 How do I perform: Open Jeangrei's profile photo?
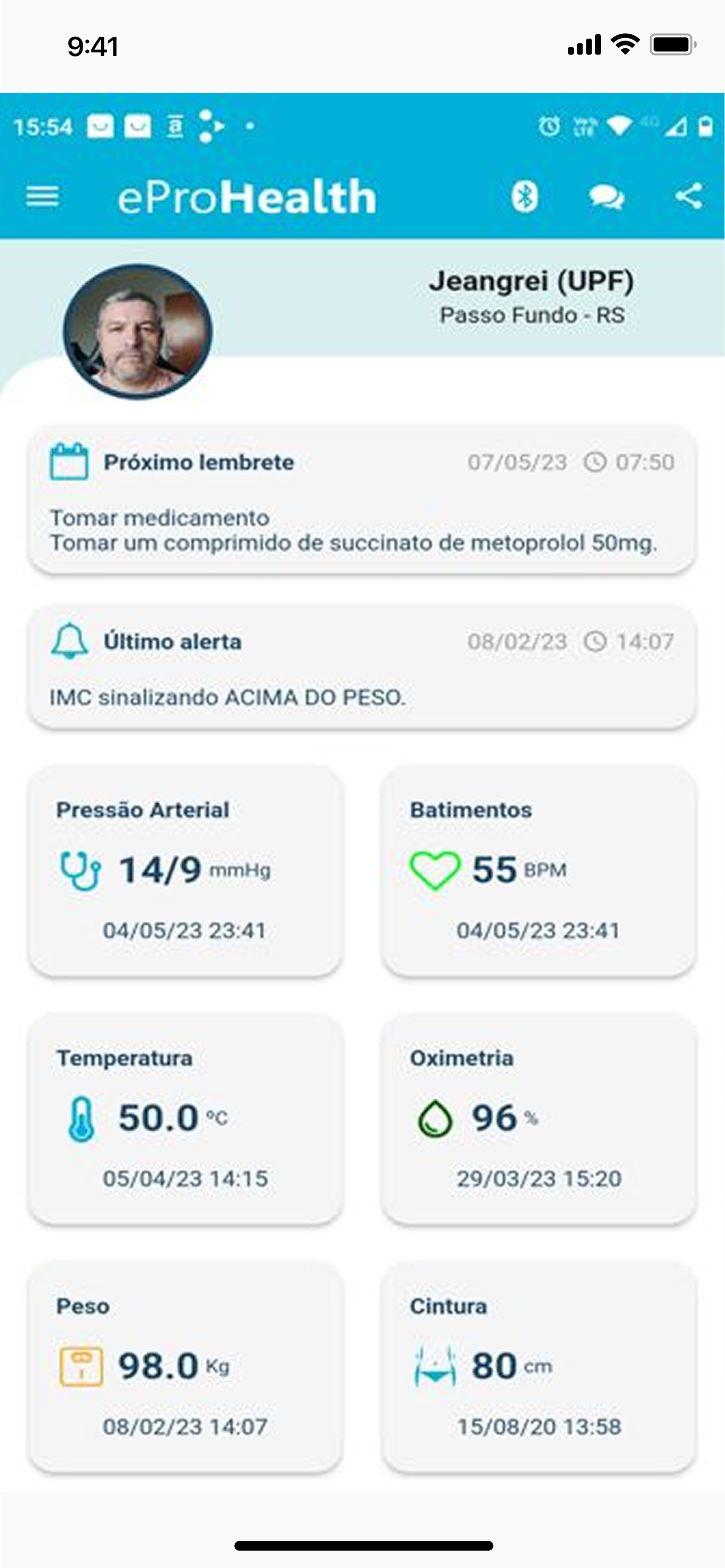[138, 331]
